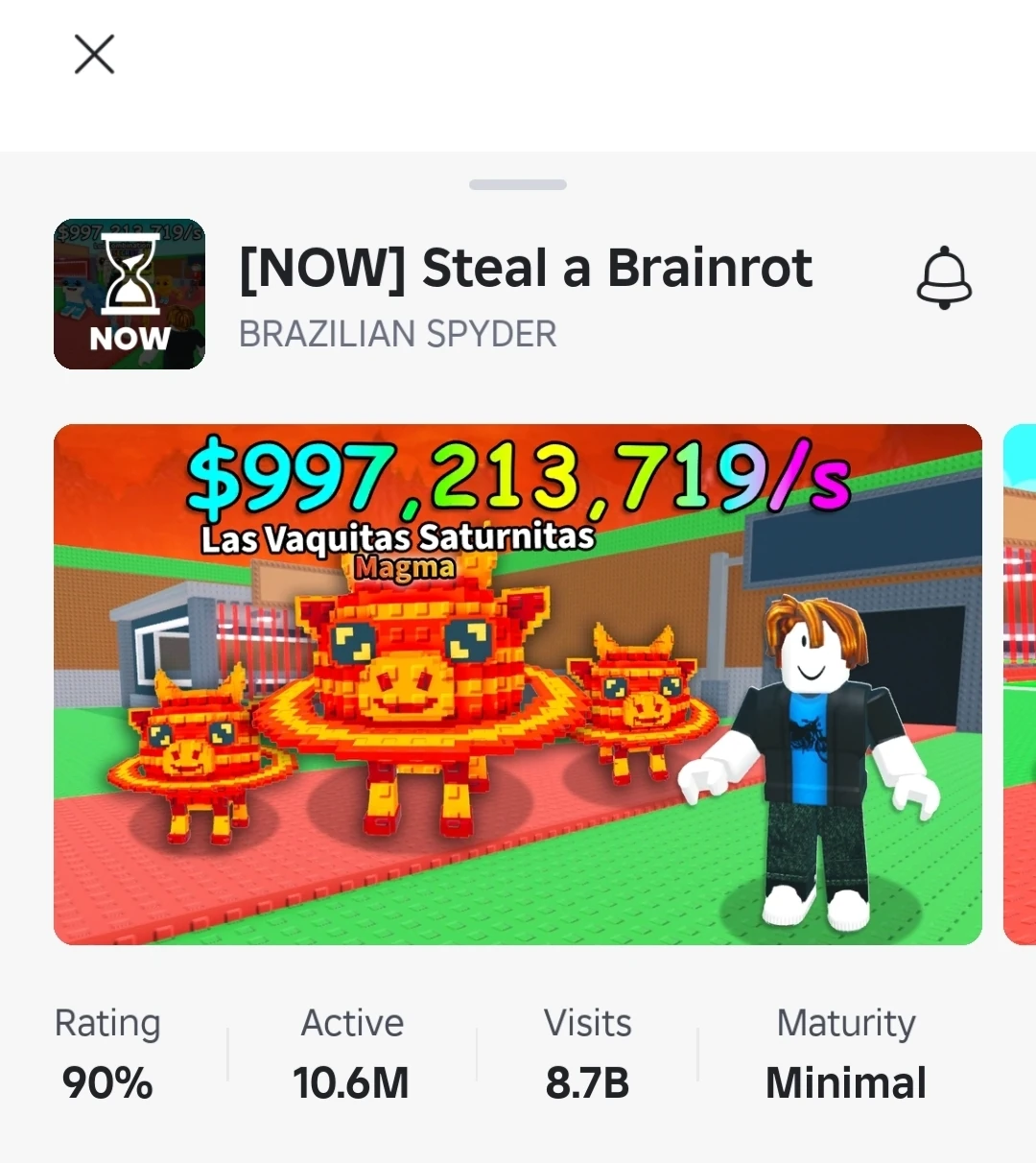View the Las Vaquitas Saturnitas preview image
The width and height of the screenshot is (1036, 1163).
coord(518,684)
